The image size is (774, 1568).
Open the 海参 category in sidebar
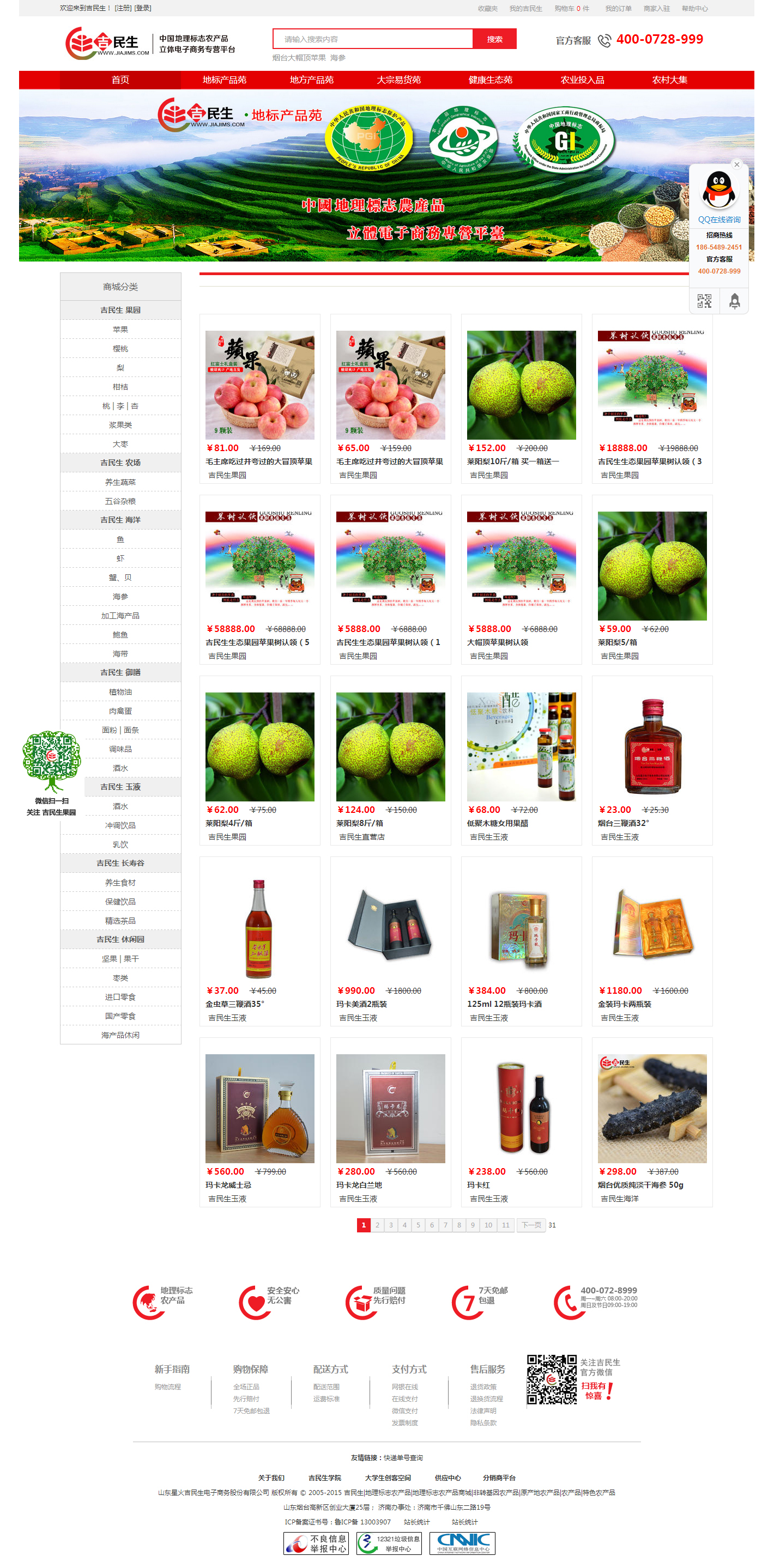120,597
